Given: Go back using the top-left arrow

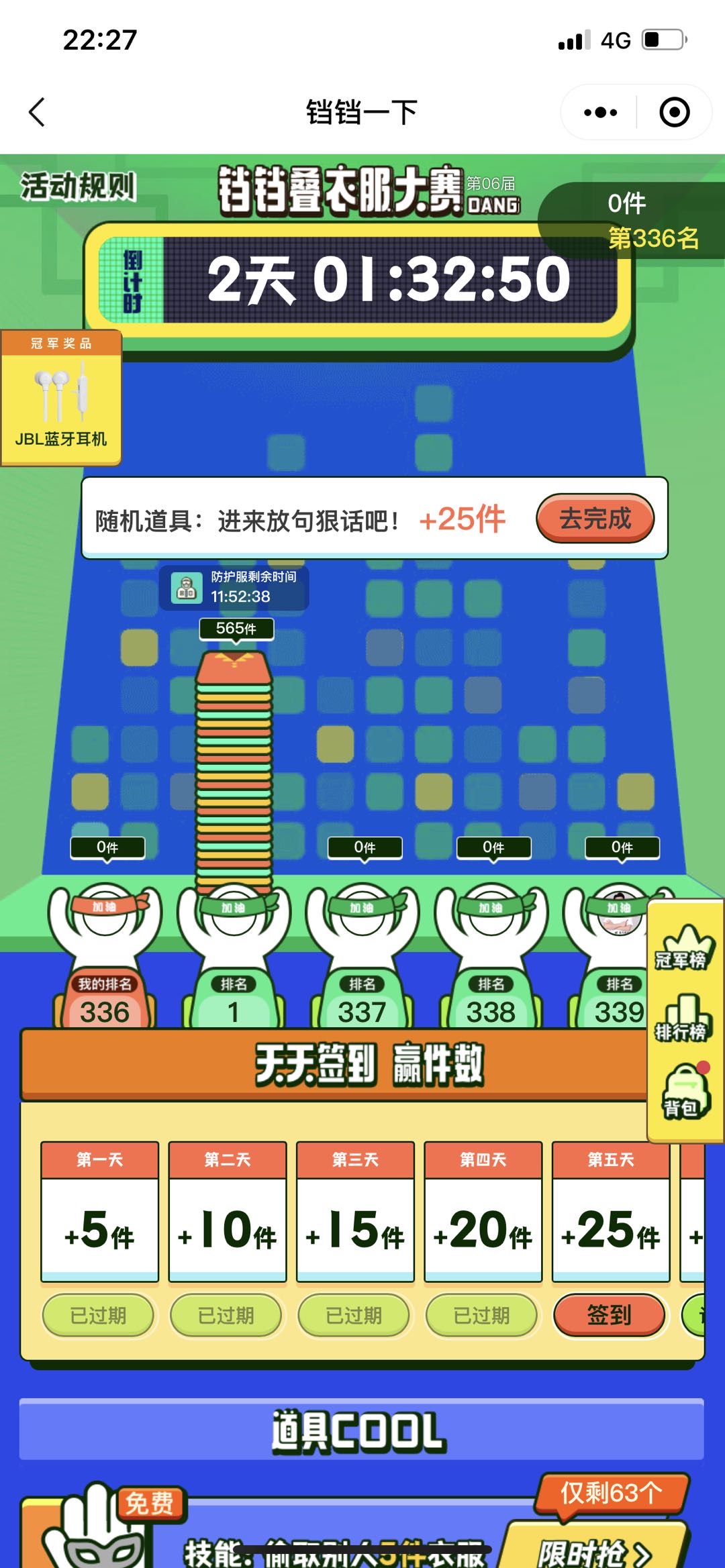Looking at the screenshot, I should tap(38, 112).
